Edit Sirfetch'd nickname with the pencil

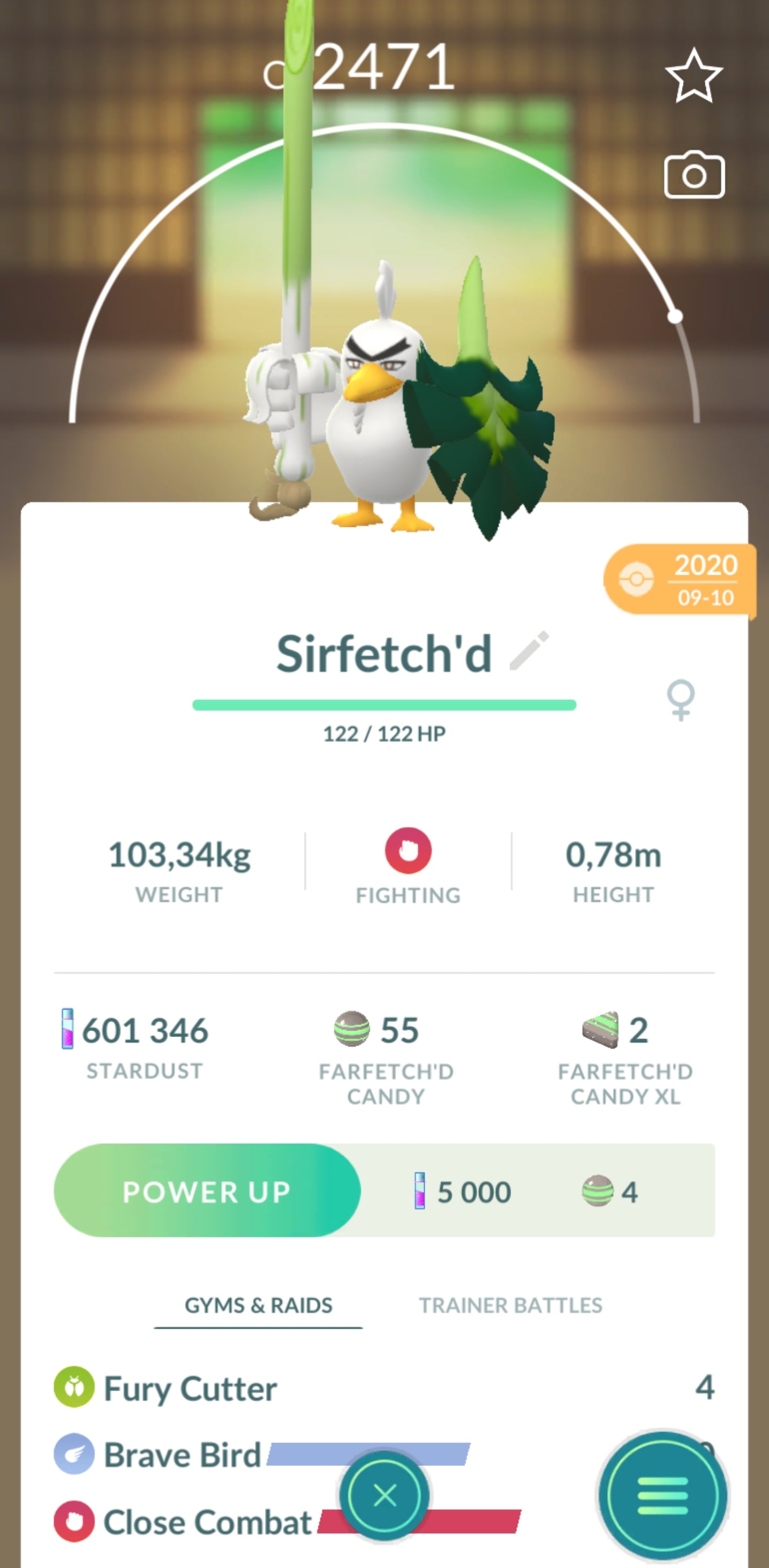point(529,651)
